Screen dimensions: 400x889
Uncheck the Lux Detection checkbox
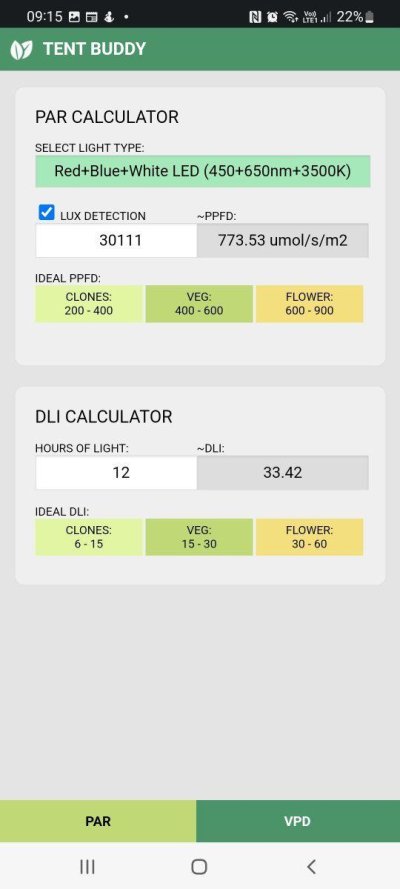coord(46,213)
